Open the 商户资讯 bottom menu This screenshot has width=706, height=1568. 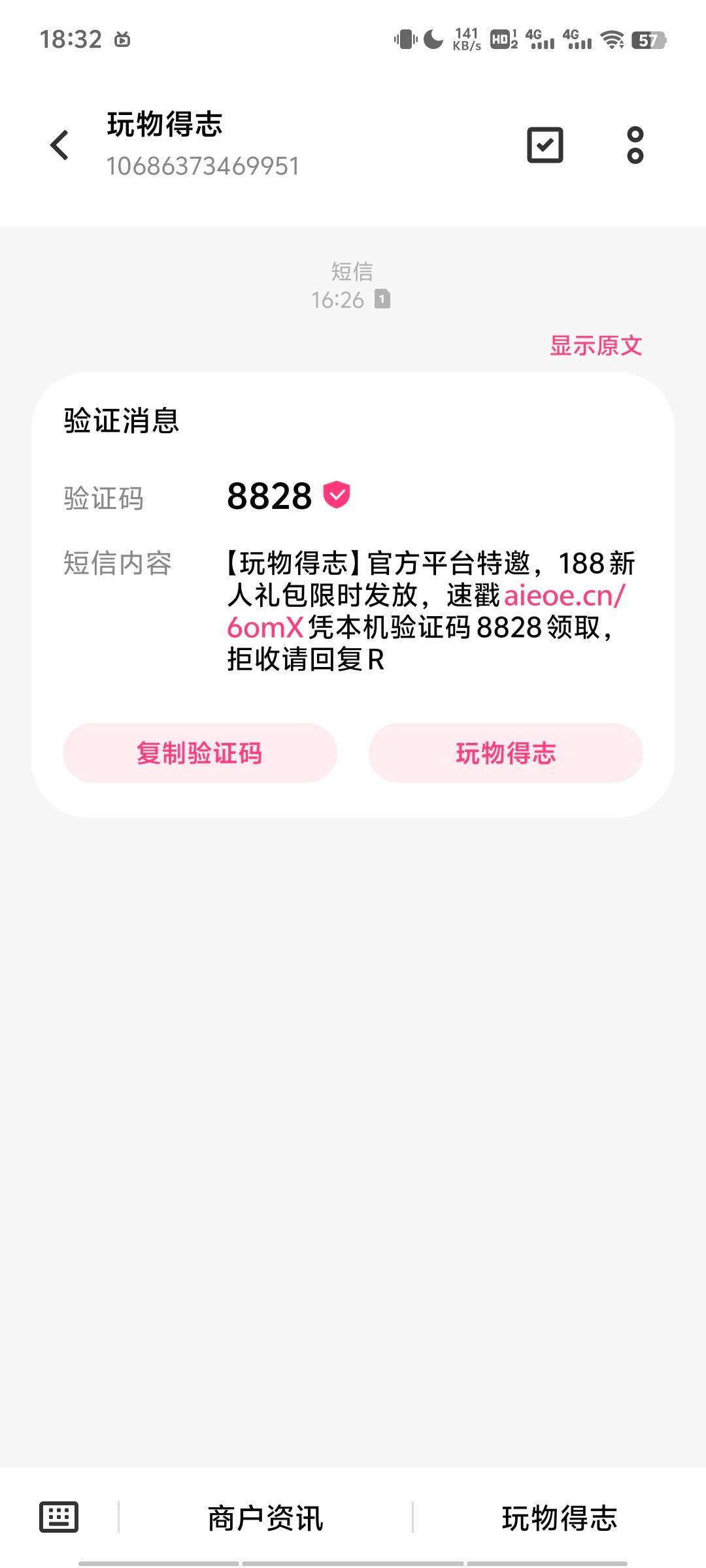click(265, 1518)
